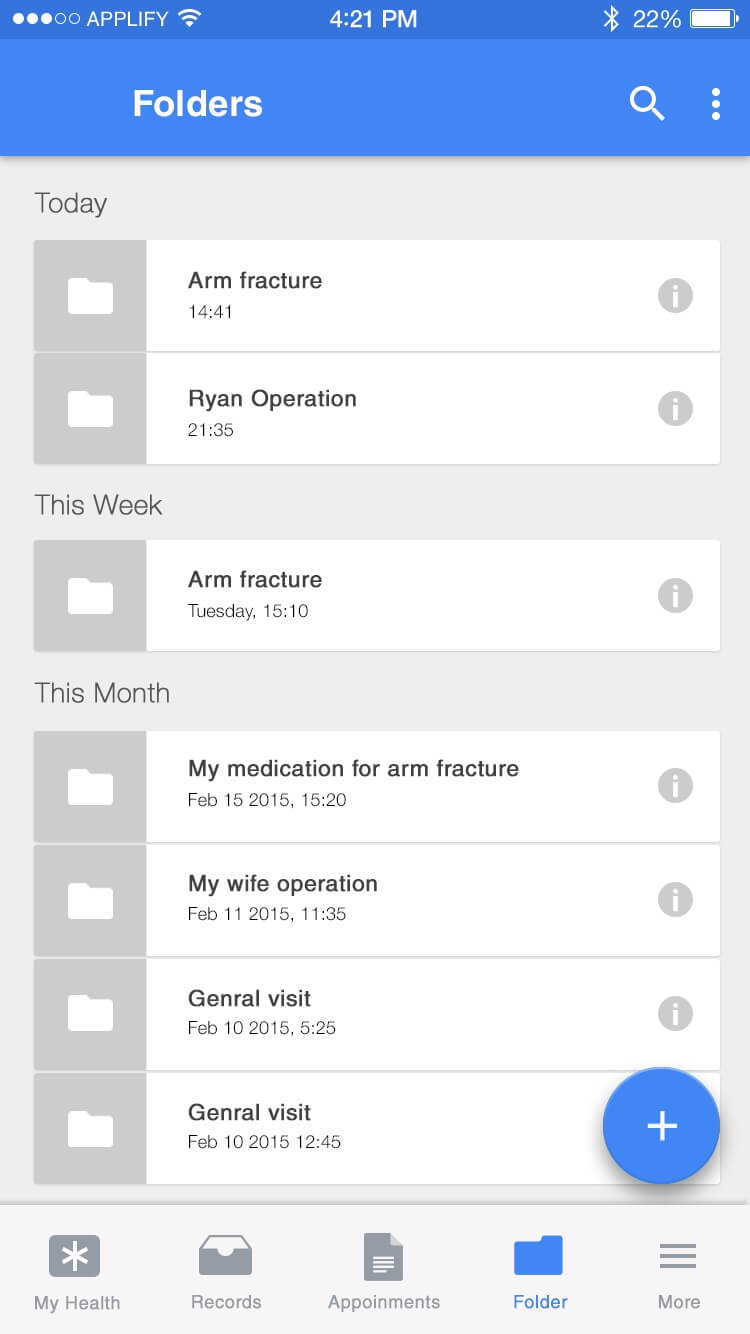The image size is (750, 1334).
Task: Show info for Ryan Operation folder
Action: point(676,408)
